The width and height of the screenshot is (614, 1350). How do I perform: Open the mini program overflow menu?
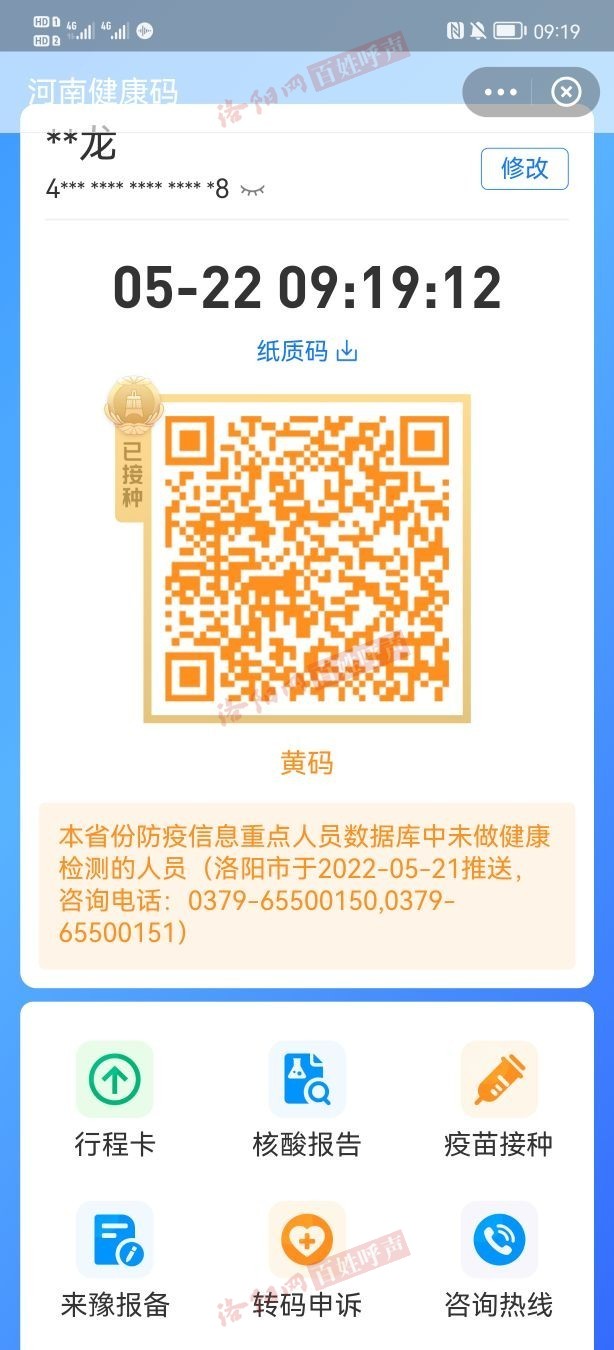tap(500, 92)
